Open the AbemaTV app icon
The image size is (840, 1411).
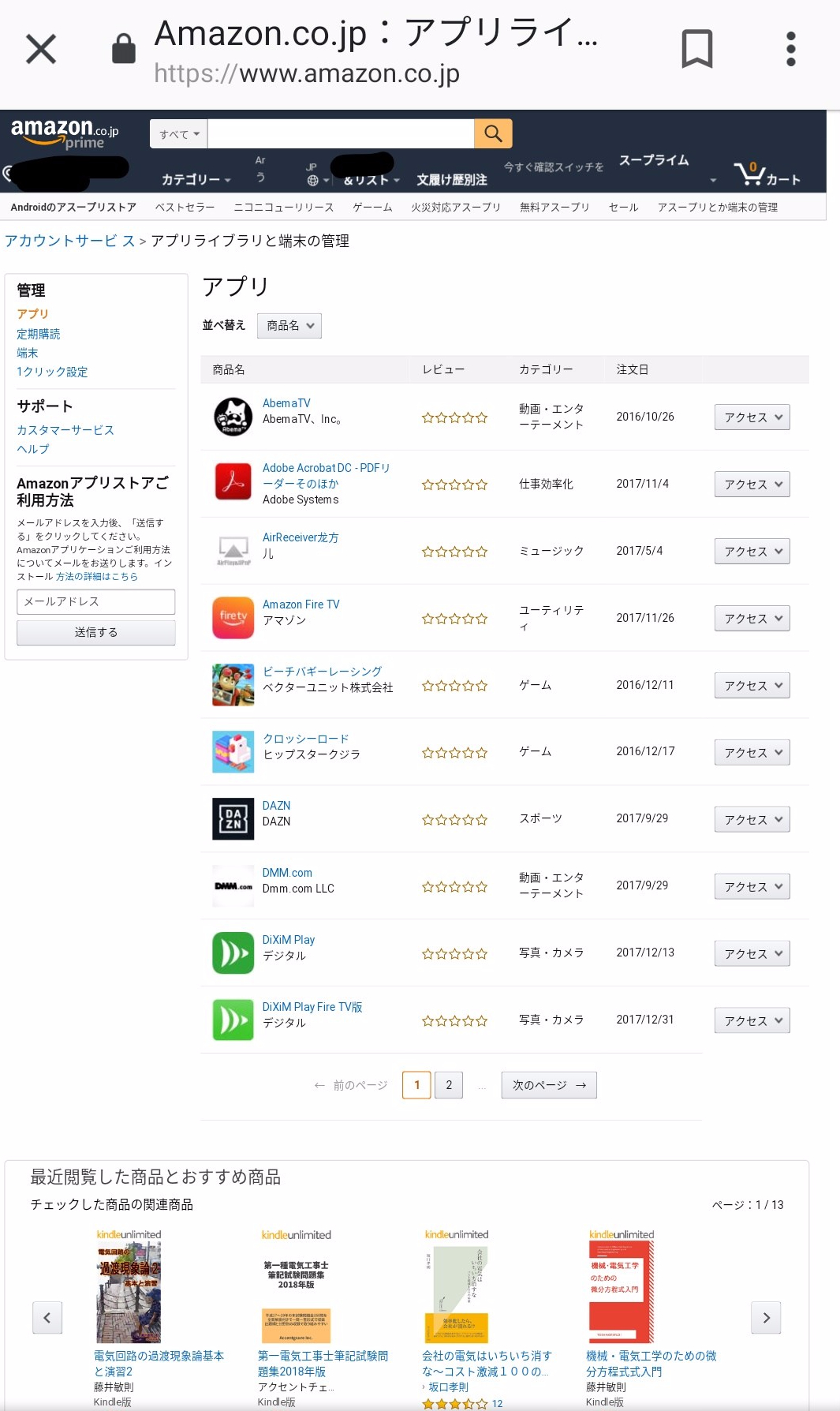tap(232, 417)
